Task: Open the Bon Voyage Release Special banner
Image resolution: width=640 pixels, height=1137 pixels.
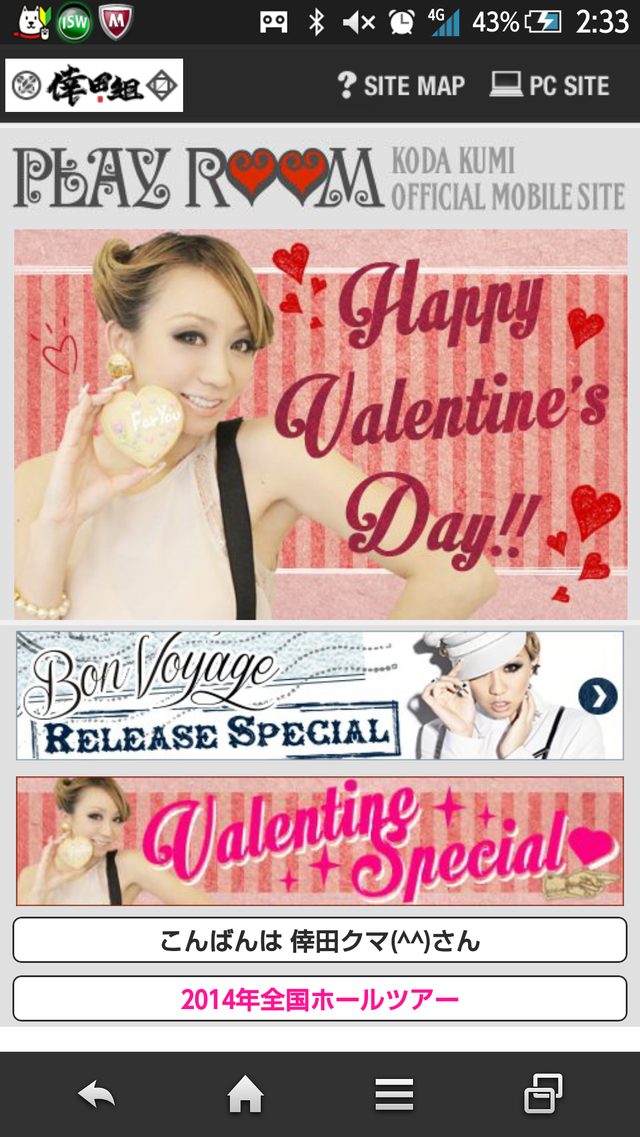Action: 320,695
